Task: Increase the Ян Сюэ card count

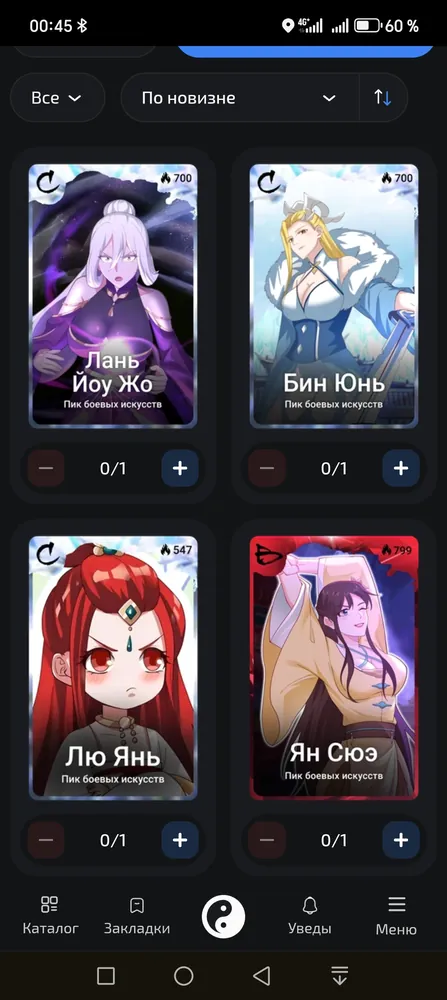Action: [x=400, y=840]
